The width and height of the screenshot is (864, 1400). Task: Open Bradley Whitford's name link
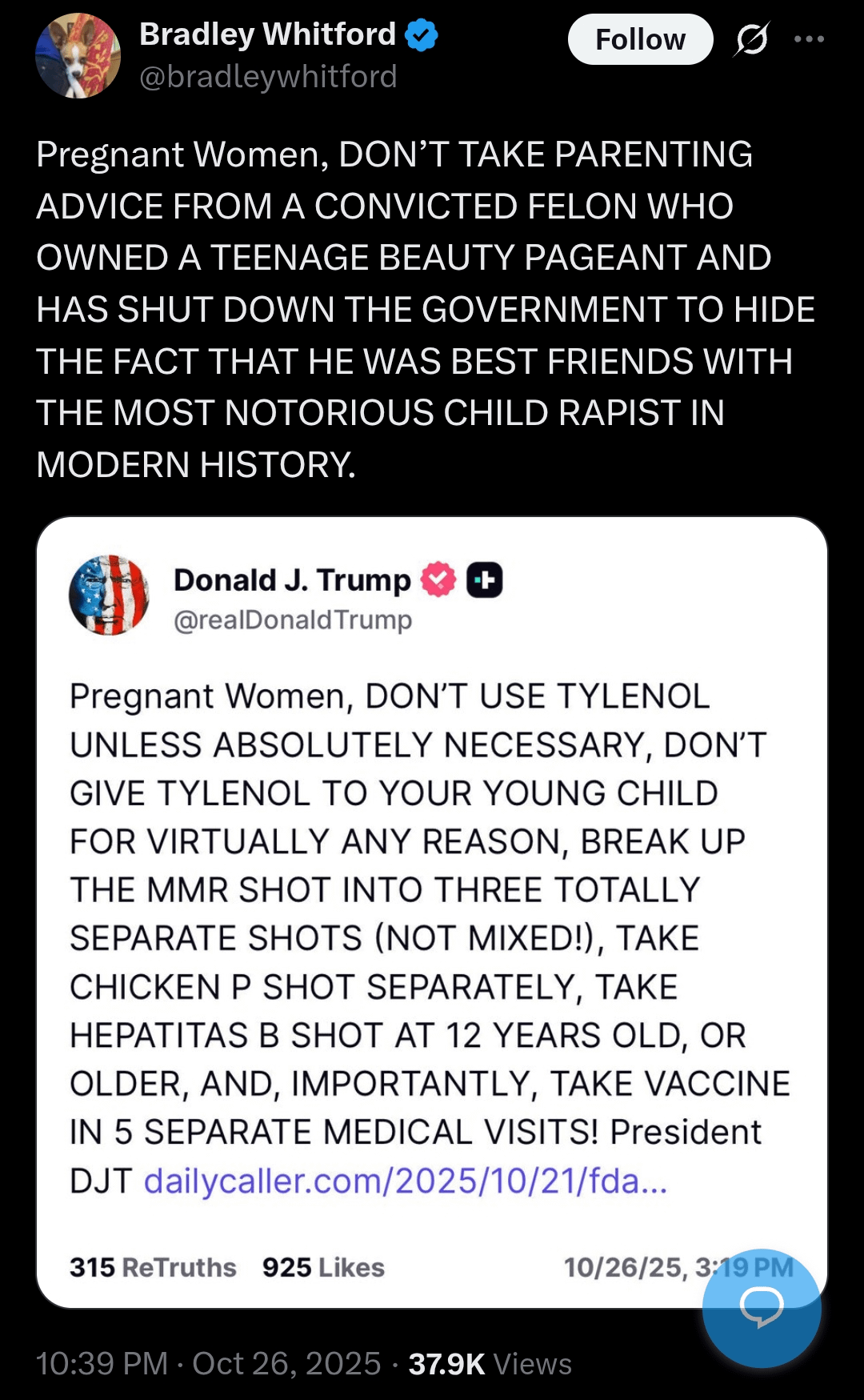tap(267, 34)
